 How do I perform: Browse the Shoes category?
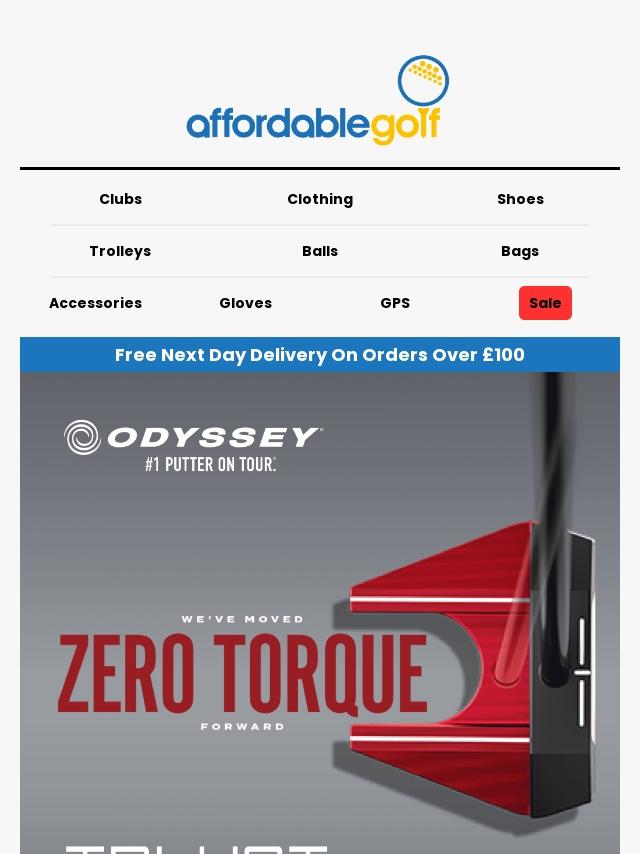520,199
